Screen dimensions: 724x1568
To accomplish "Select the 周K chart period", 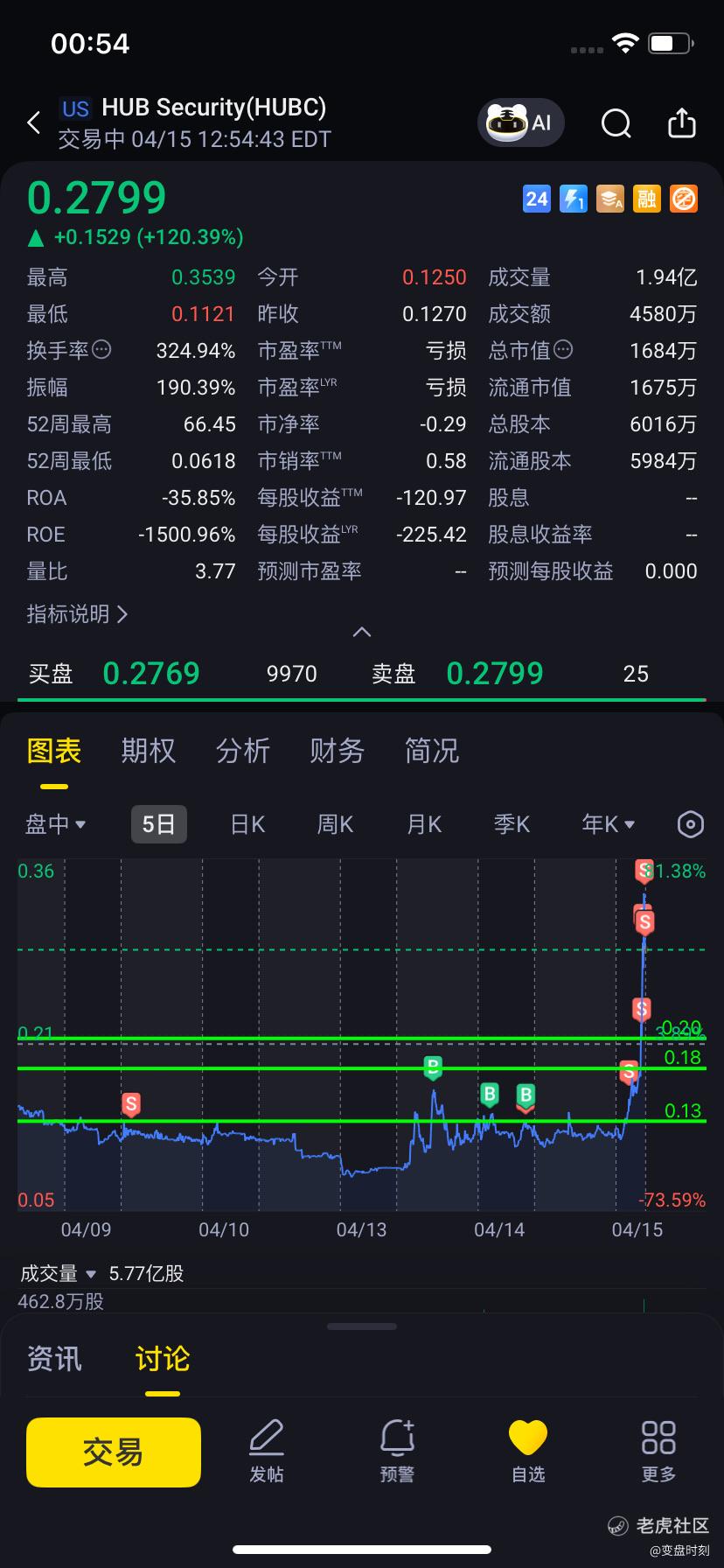I will tap(335, 824).
